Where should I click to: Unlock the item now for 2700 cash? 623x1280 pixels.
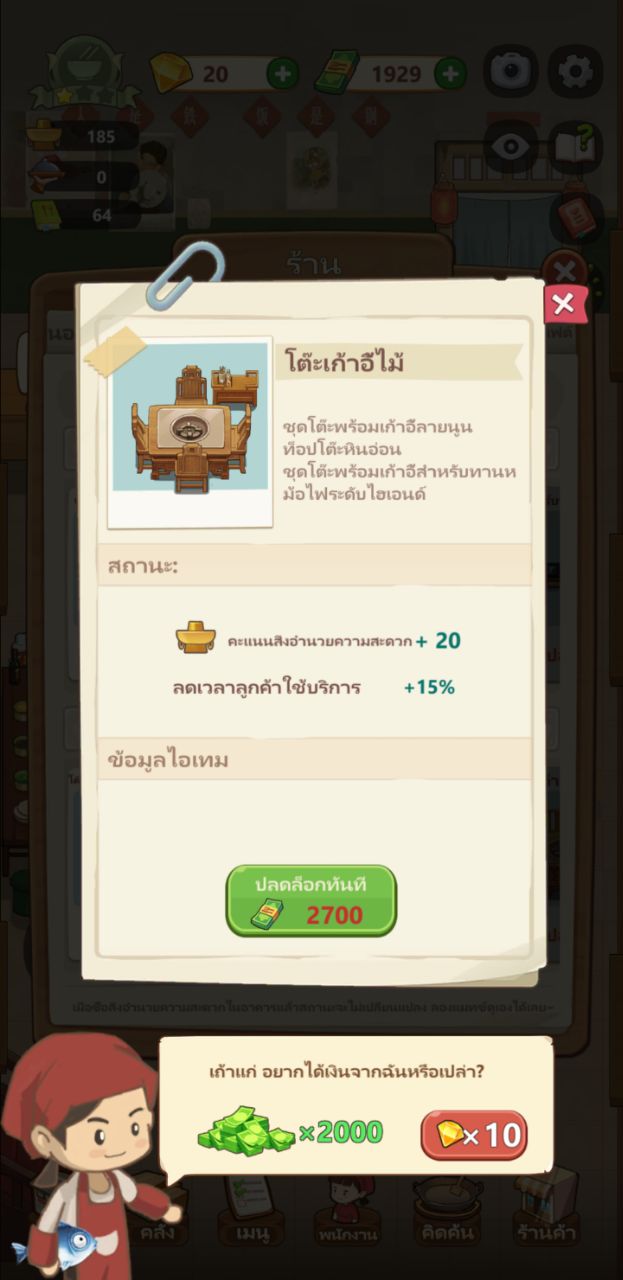click(x=311, y=901)
